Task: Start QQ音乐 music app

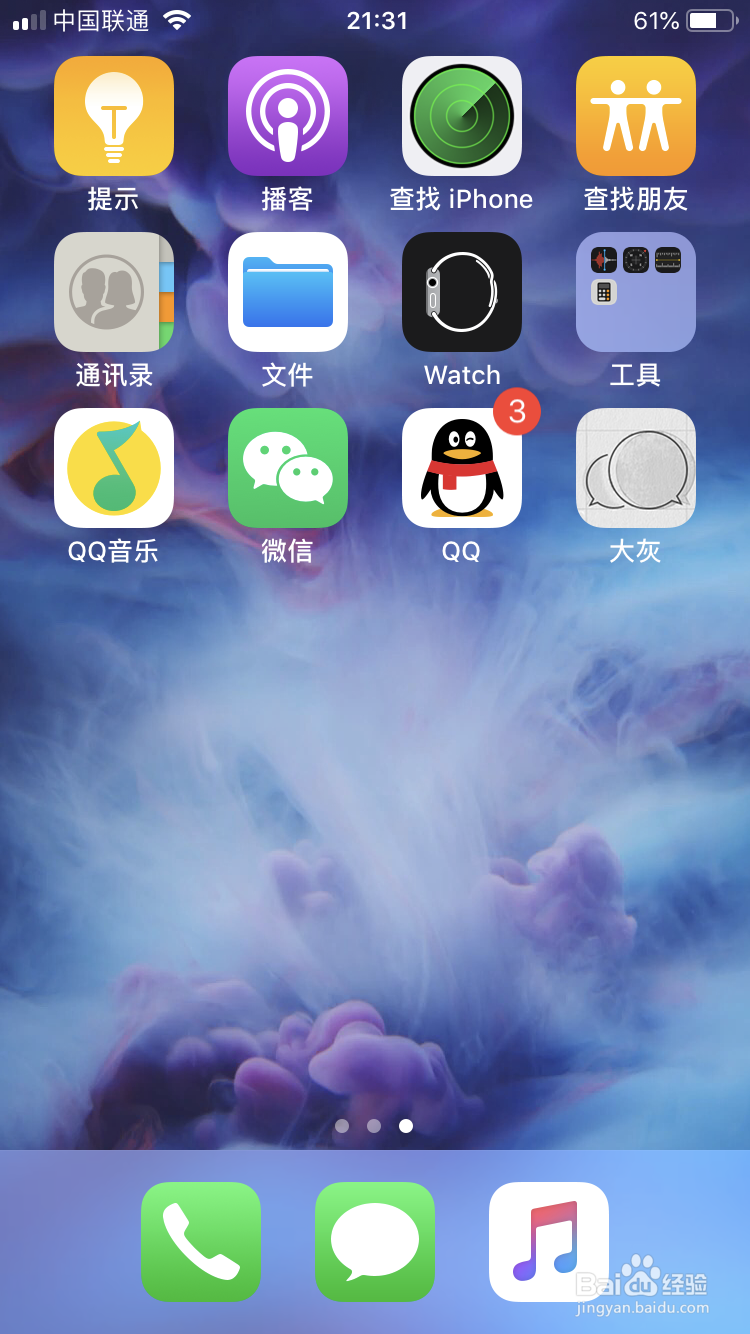Action: [113, 468]
